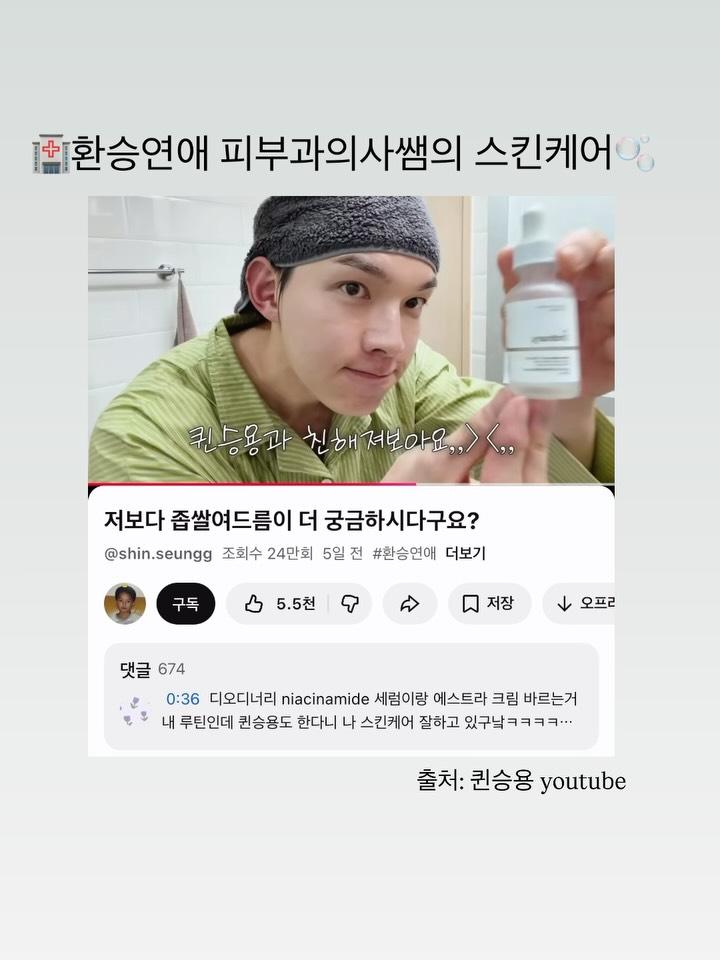Open the channel from its profile avatar
The image size is (720, 960).
pyautogui.click(x=122, y=604)
